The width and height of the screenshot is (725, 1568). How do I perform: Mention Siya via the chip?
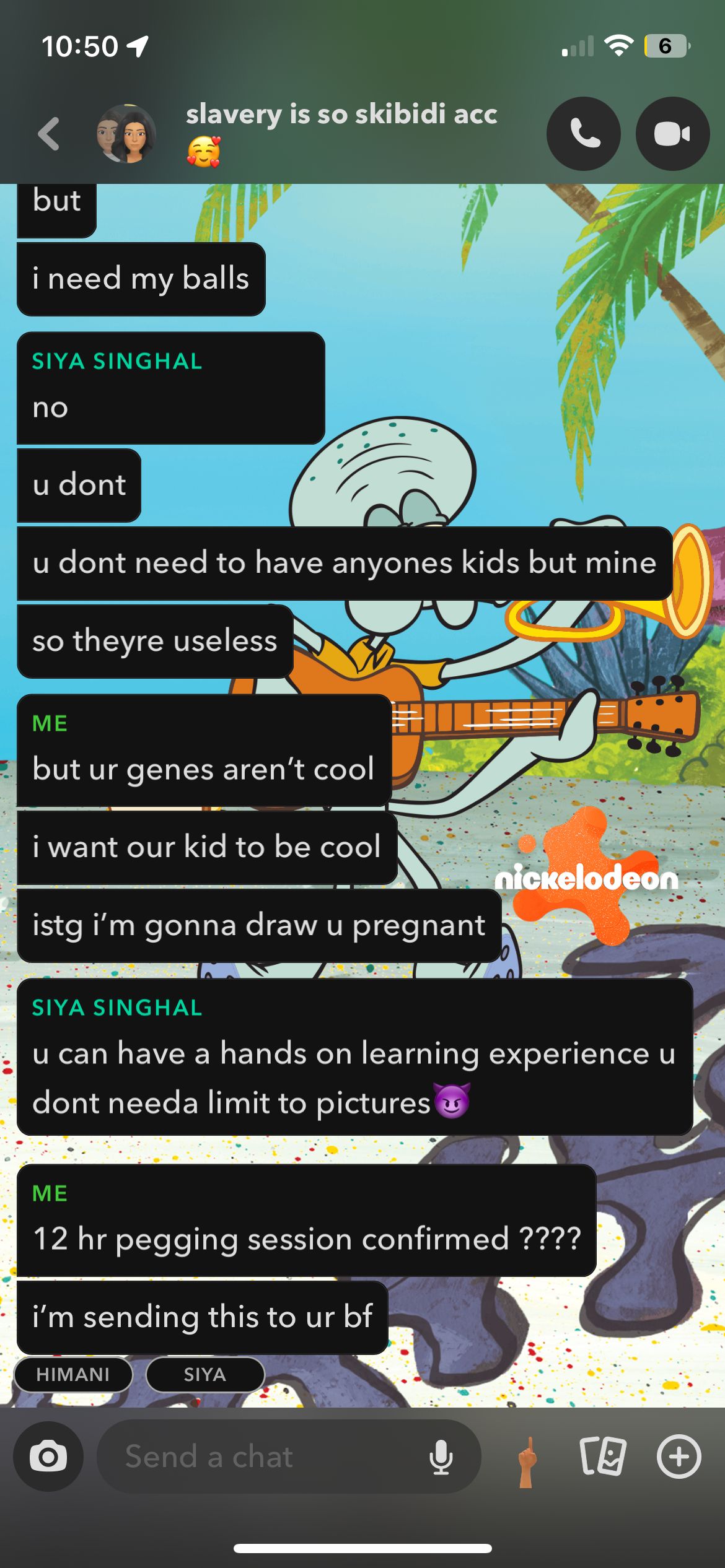pyautogui.click(x=205, y=1375)
